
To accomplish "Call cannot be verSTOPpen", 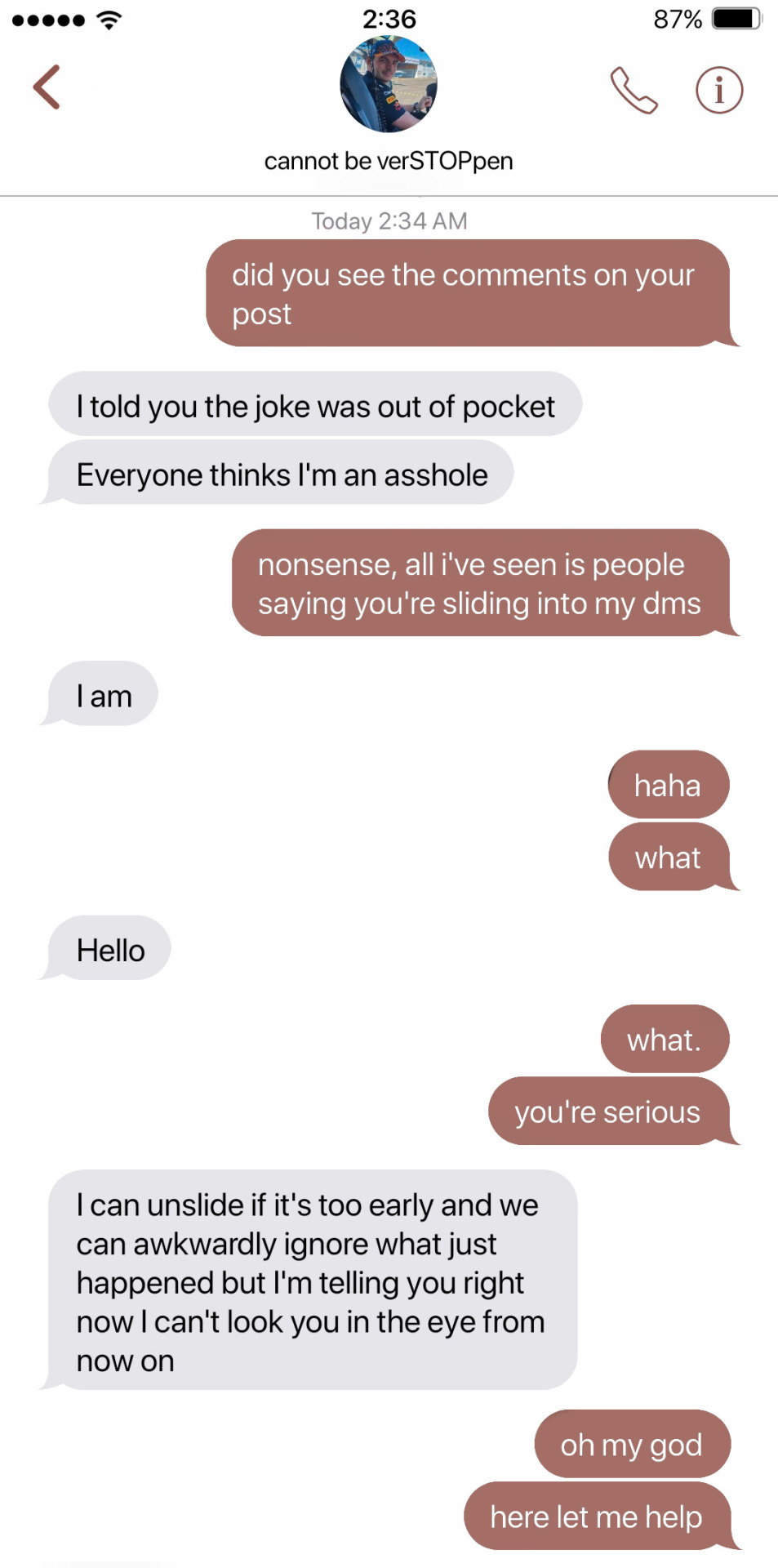I will [634, 90].
